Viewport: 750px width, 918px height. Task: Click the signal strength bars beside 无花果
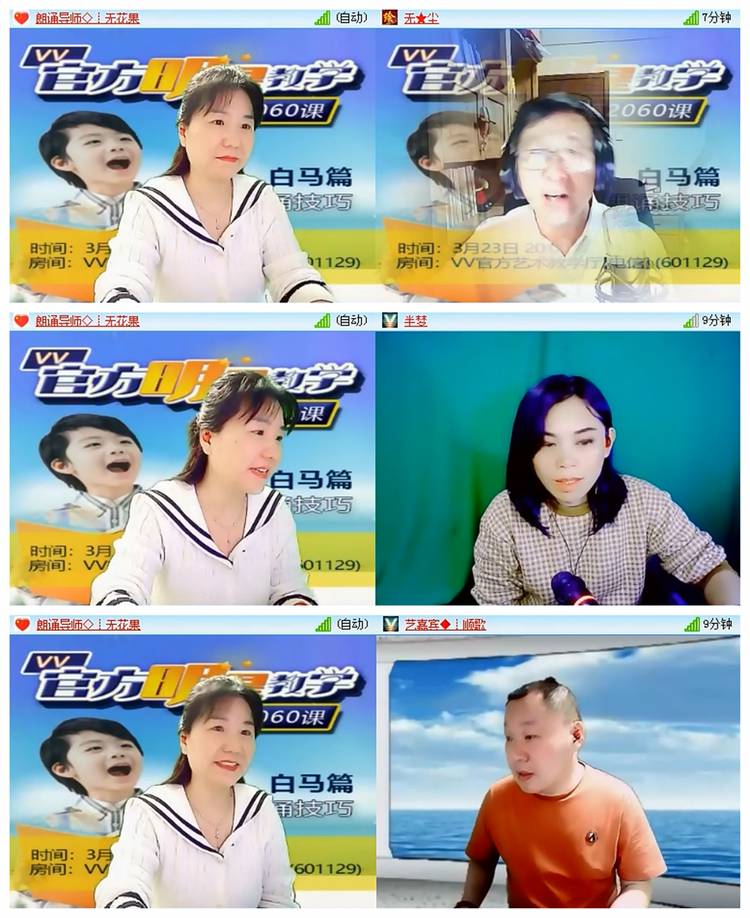pos(323,15)
